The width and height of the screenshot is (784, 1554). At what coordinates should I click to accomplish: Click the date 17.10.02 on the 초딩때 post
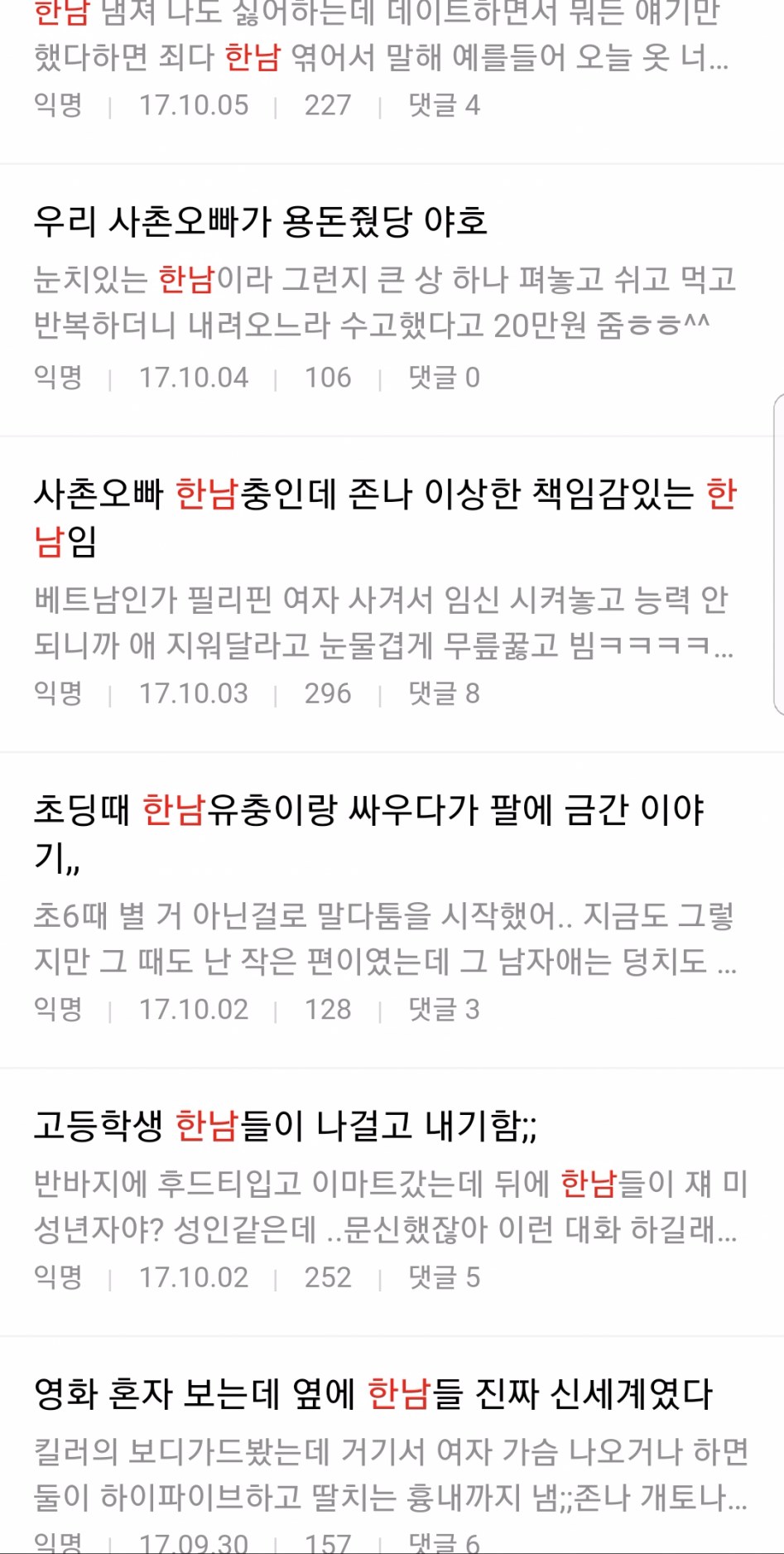point(195,1009)
